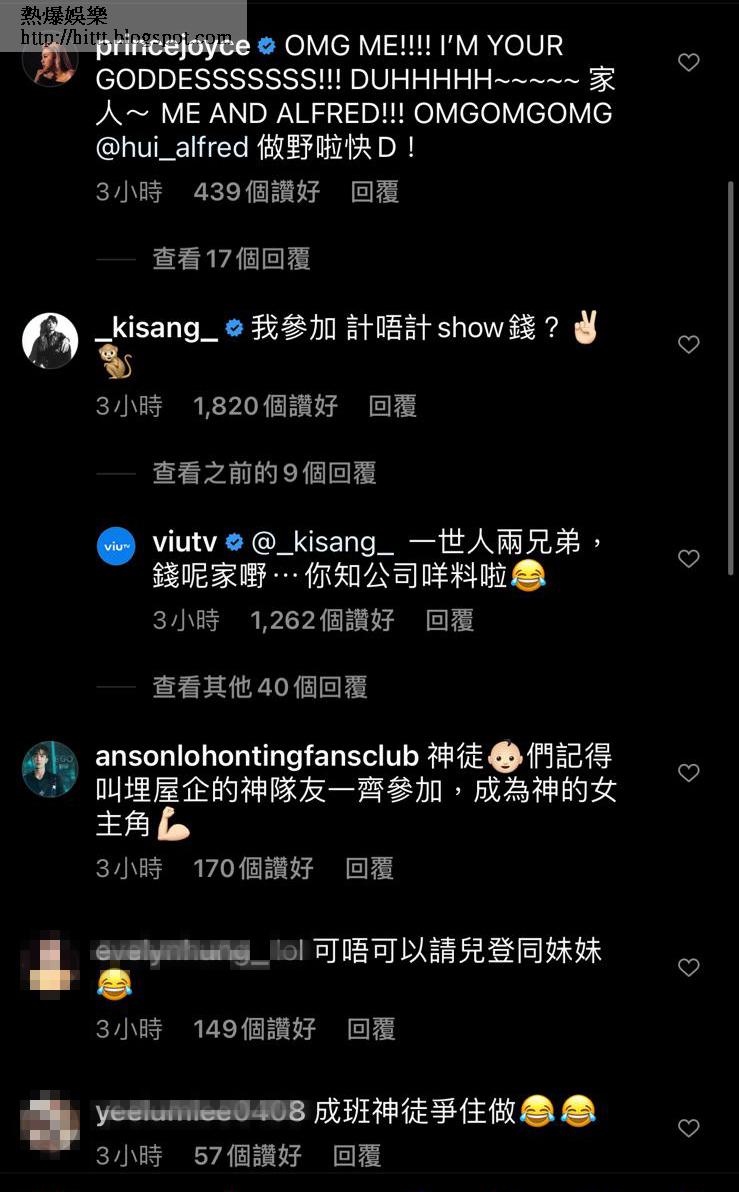Reply to _kisang_'s comment
Screen dimensions: 739x1192
(392, 406)
